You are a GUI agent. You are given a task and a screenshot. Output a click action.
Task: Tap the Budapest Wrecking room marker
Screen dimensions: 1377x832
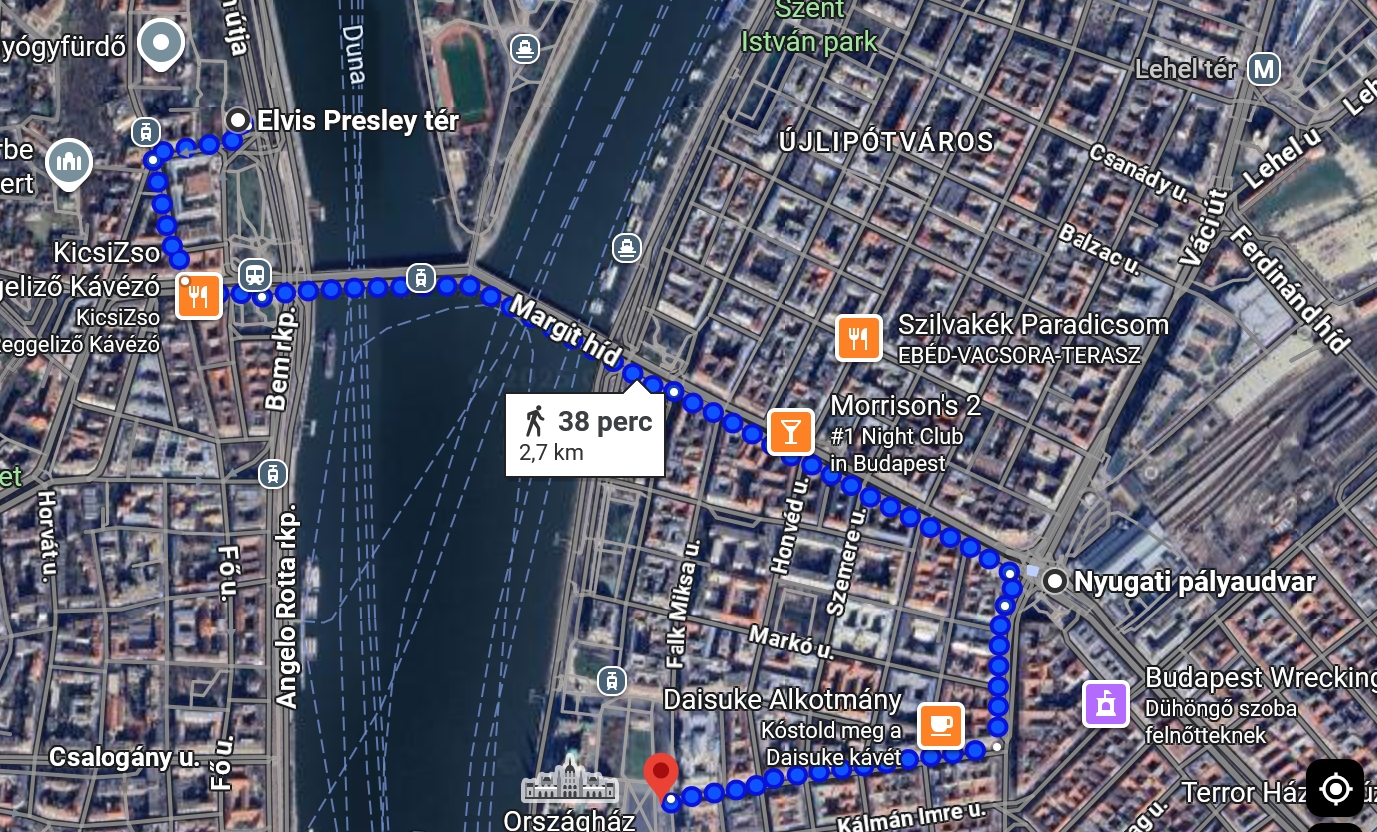coord(1105,703)
